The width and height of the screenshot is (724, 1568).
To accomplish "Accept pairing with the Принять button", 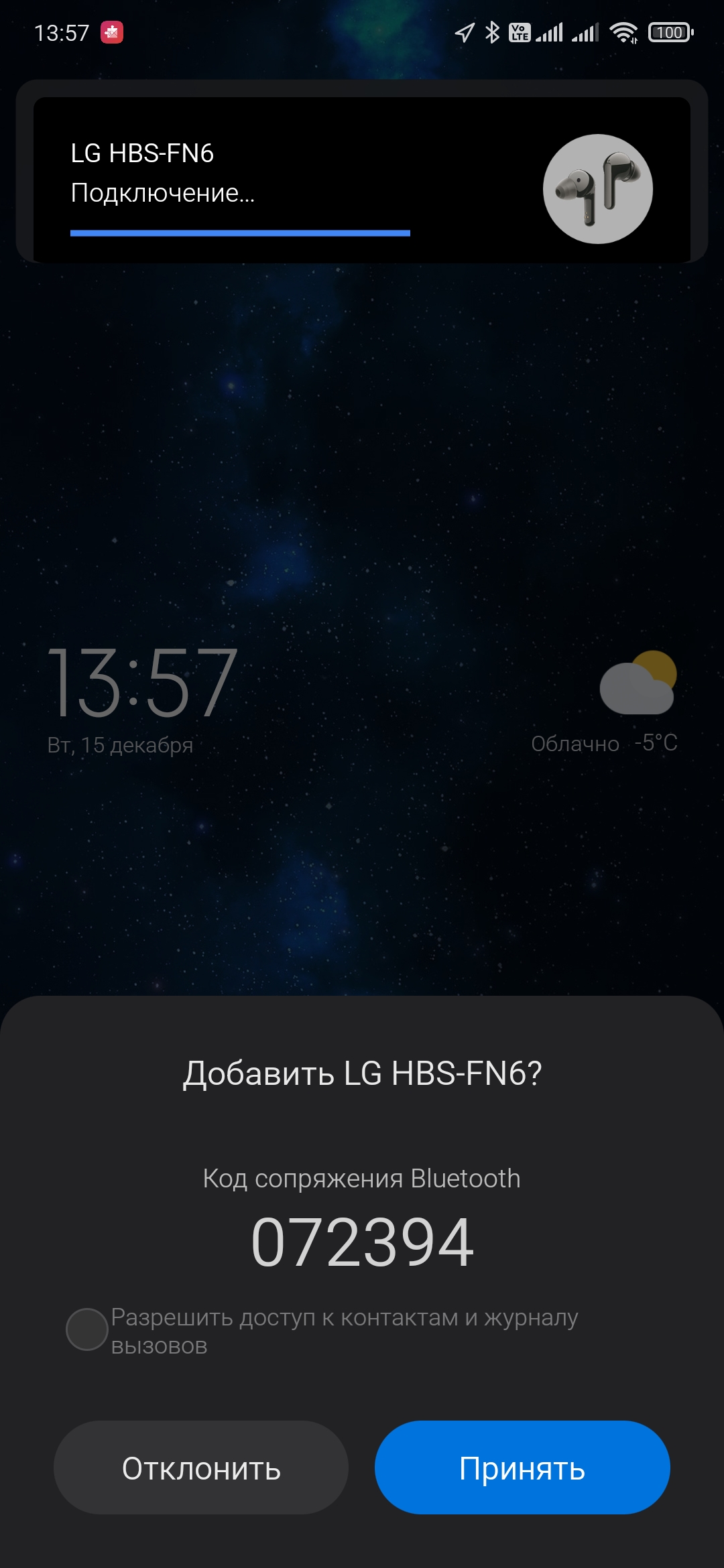I will click(522, 1467).
